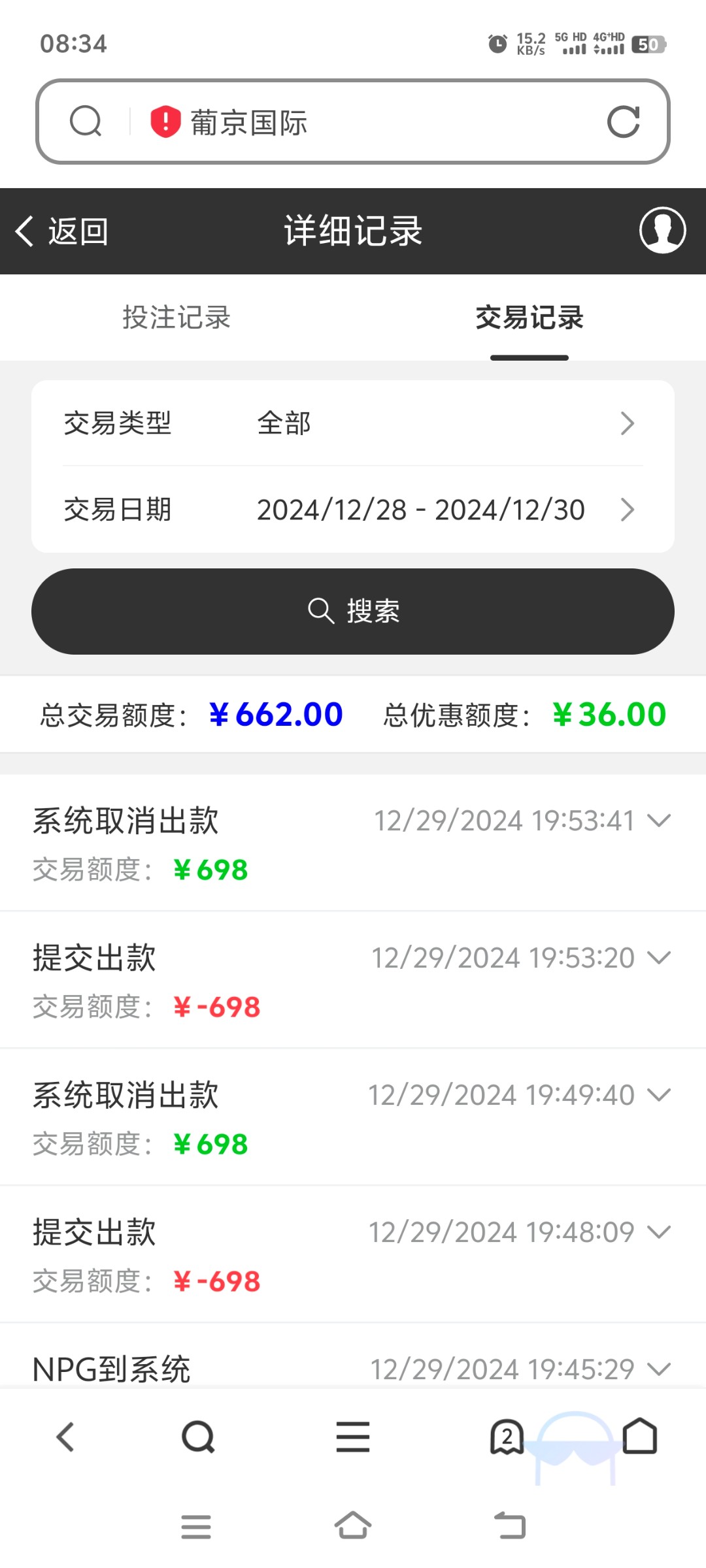Tap the 返回 back button
This screenshot has height=1568, width=706.
coord(62,231)
